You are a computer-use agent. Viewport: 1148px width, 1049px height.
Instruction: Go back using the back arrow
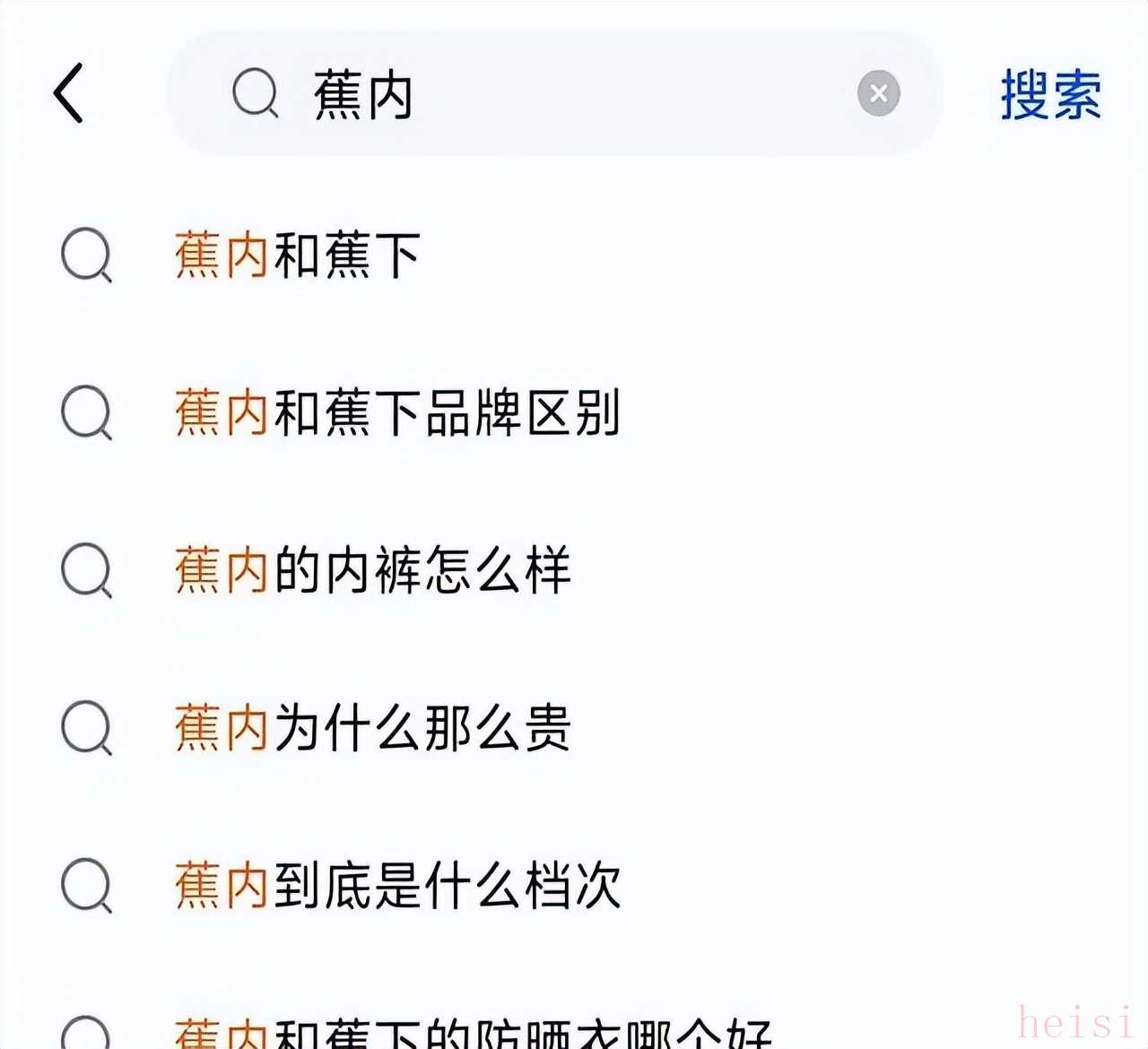[x=69, y=92]
